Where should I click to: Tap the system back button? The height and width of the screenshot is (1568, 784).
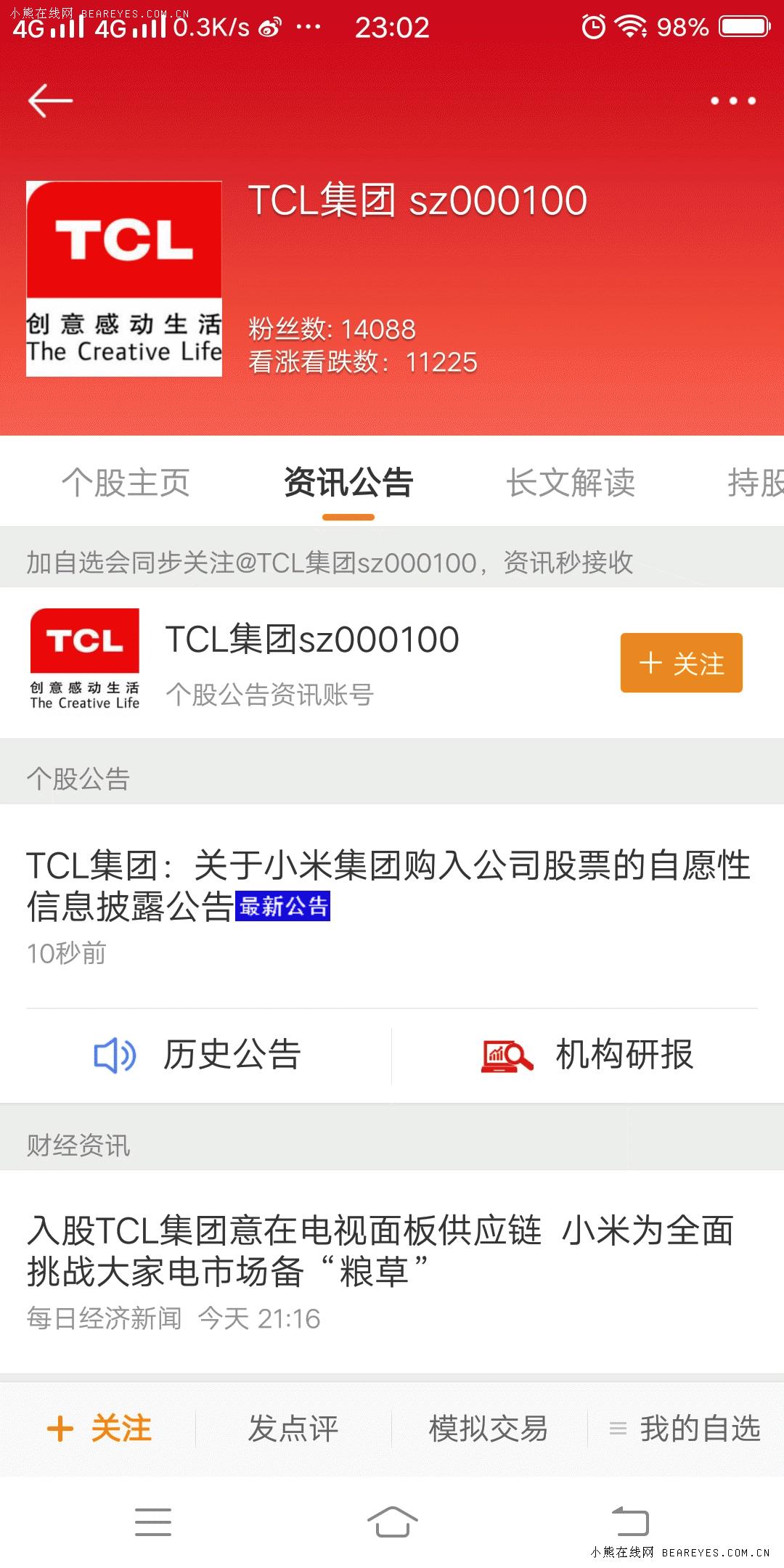630,1522
